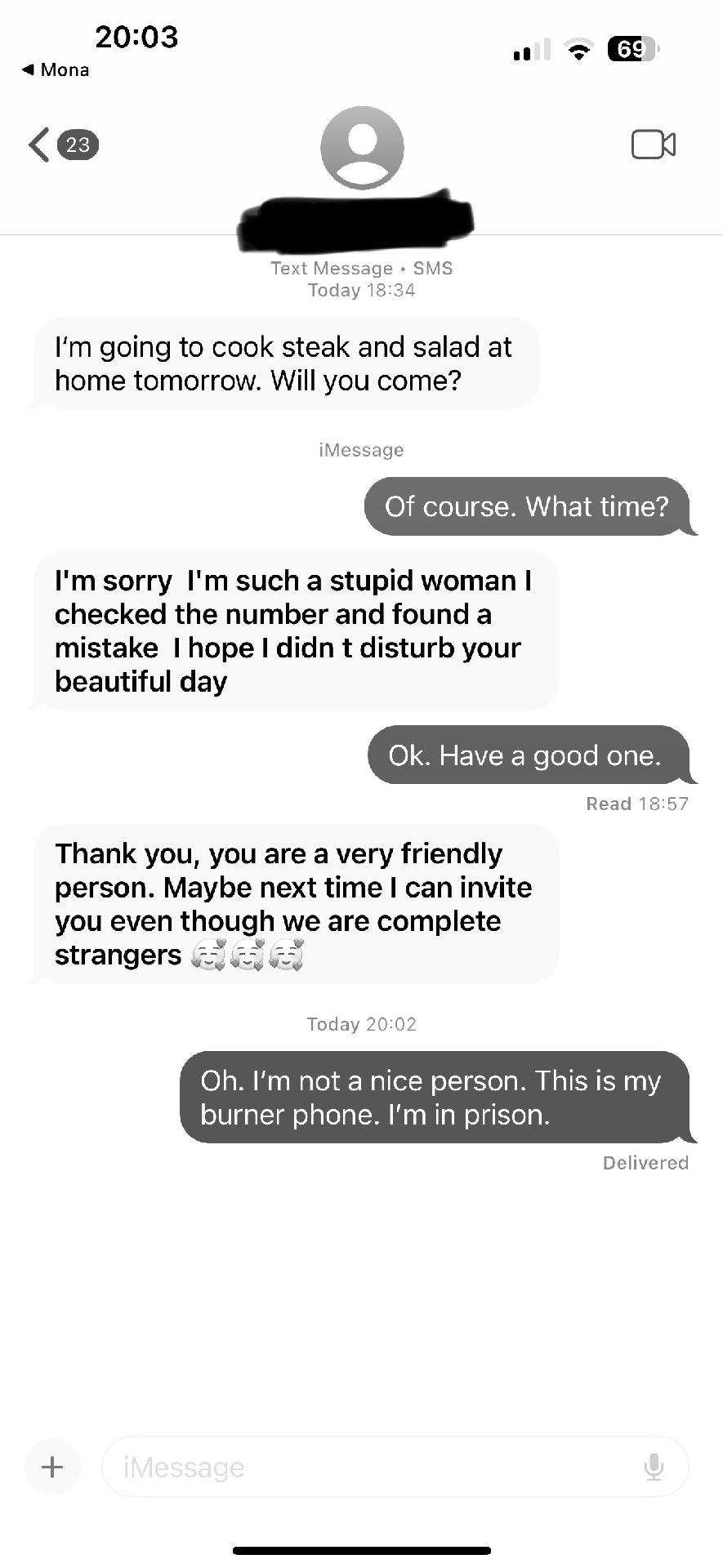Open the plus attachments menu

[52, 1468]
